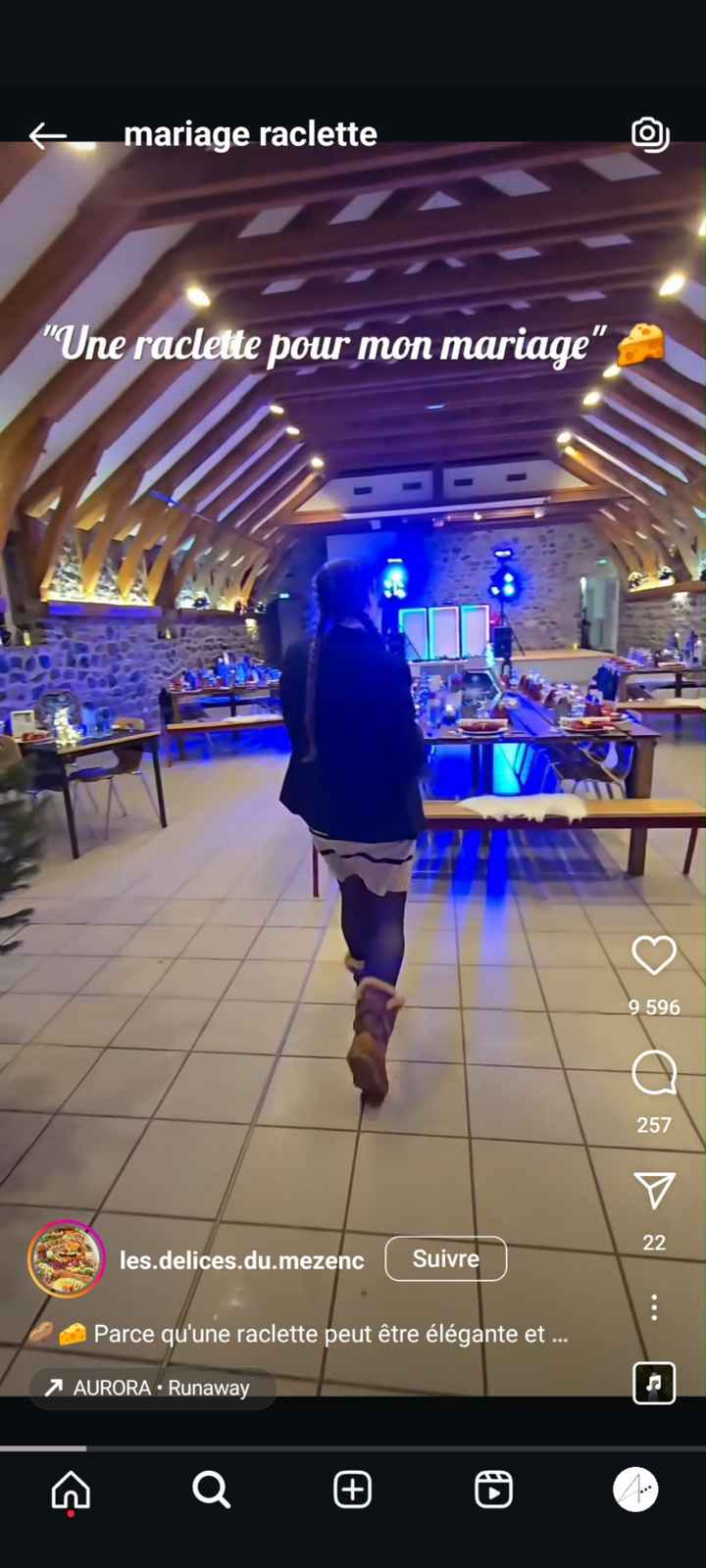Like this raclette wedding reel
The height and width of the screenshot is (1568, 706).
(654, 955)
